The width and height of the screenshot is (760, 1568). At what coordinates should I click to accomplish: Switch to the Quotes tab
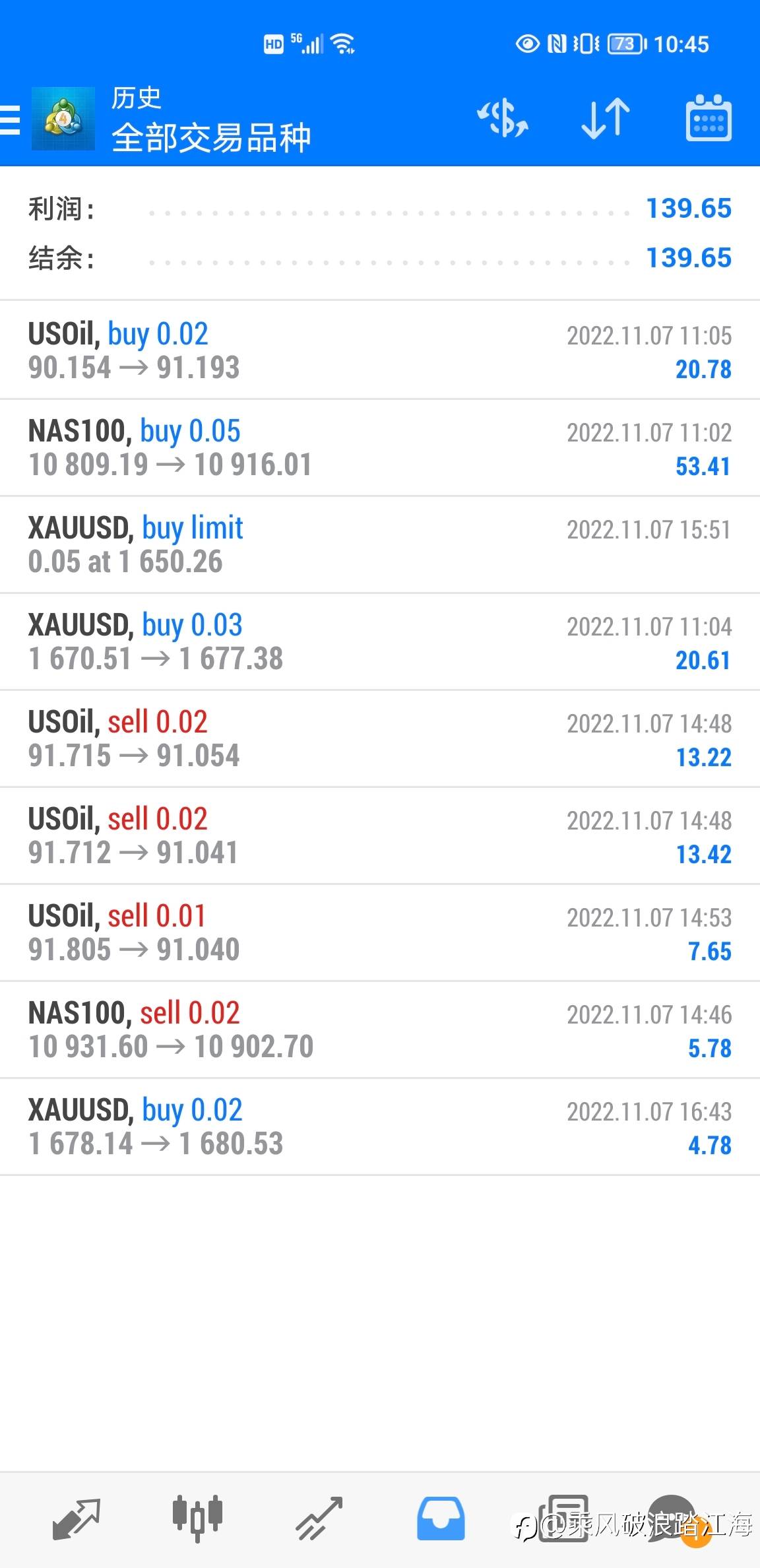pyautogui.click(x=76, y=1519)
